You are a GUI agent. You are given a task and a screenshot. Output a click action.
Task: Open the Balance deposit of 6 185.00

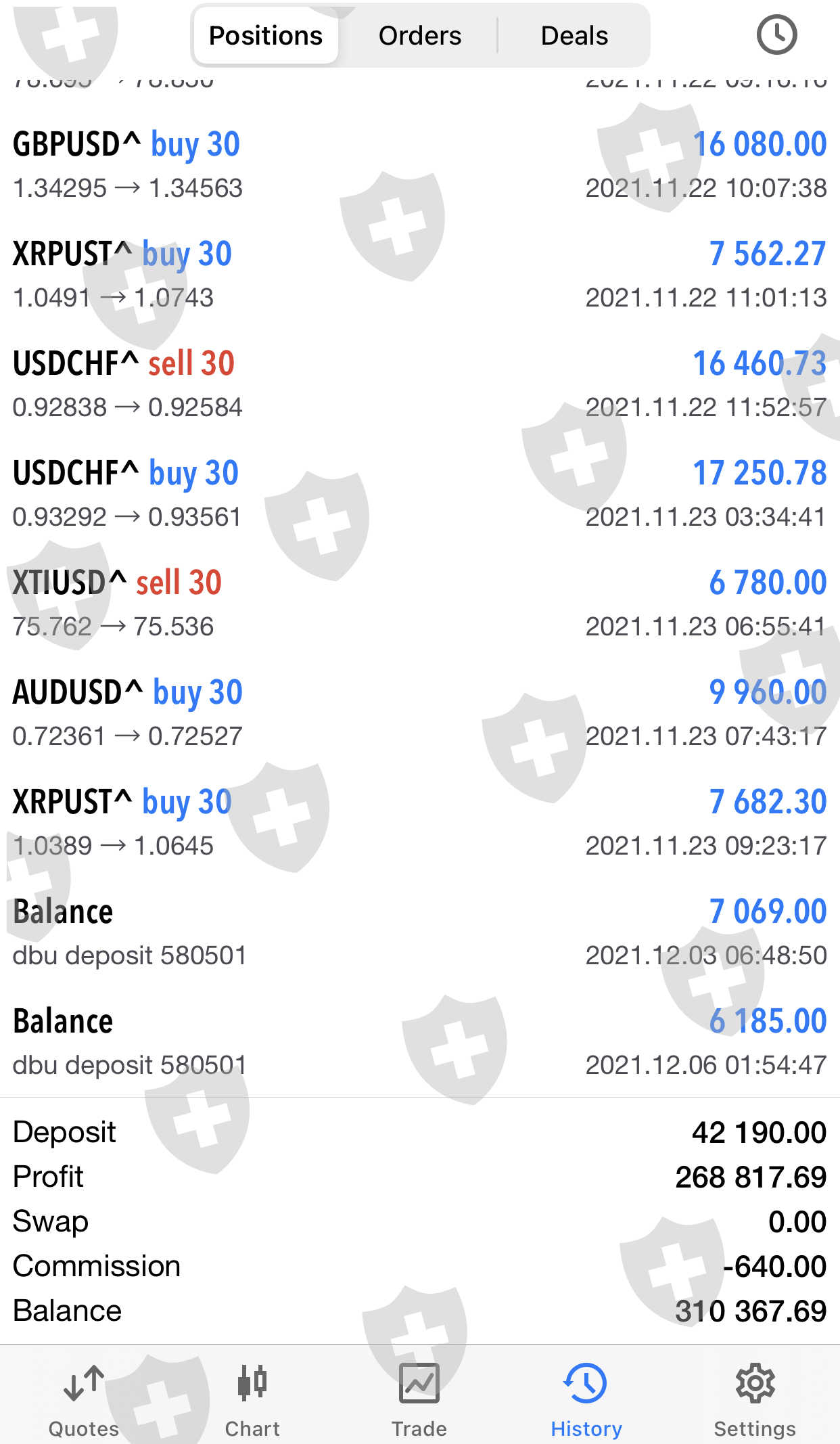(x=419, y=1042)
